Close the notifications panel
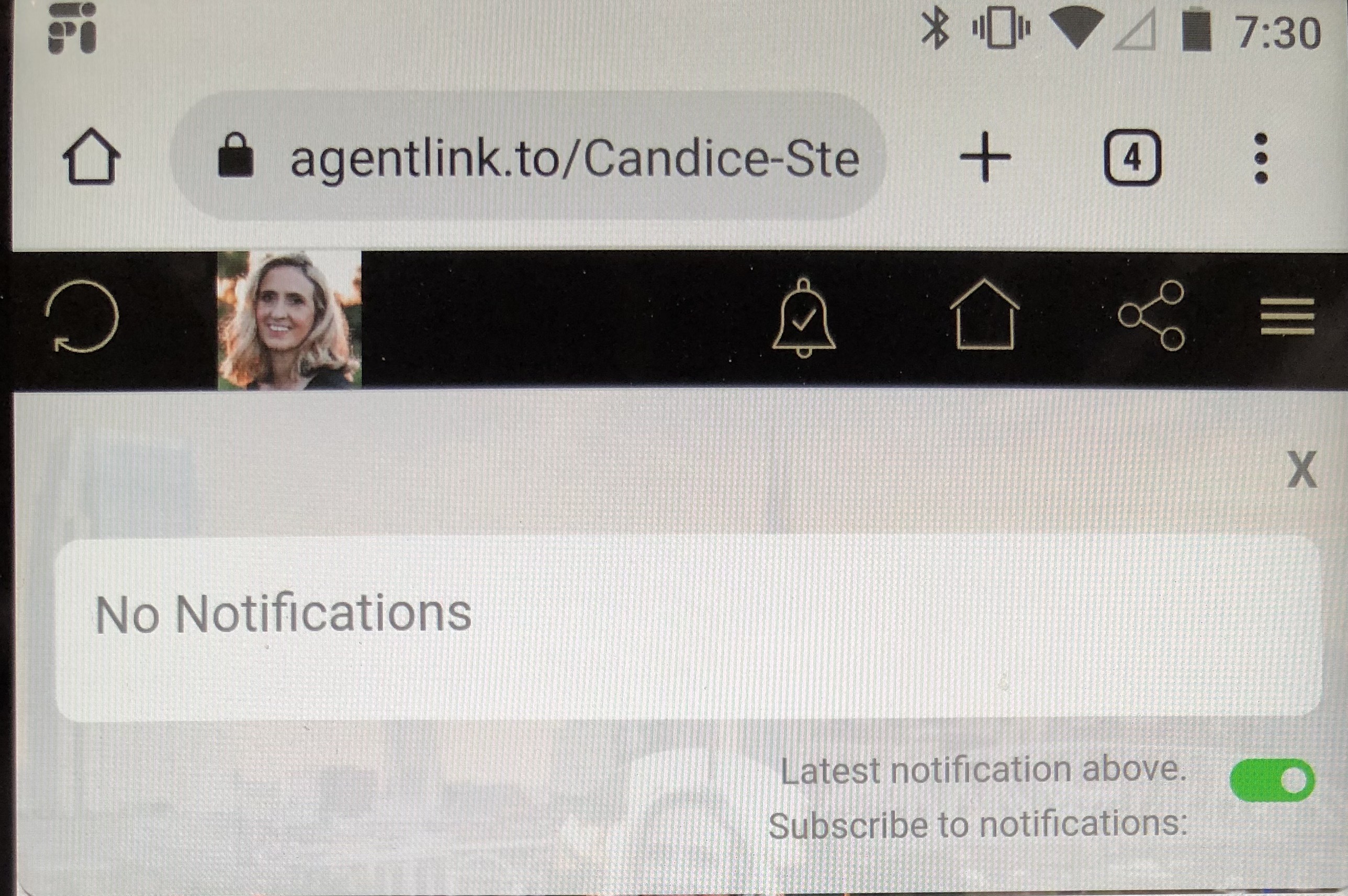The width and height of the screenshot is (1348, 896). 1302,469
